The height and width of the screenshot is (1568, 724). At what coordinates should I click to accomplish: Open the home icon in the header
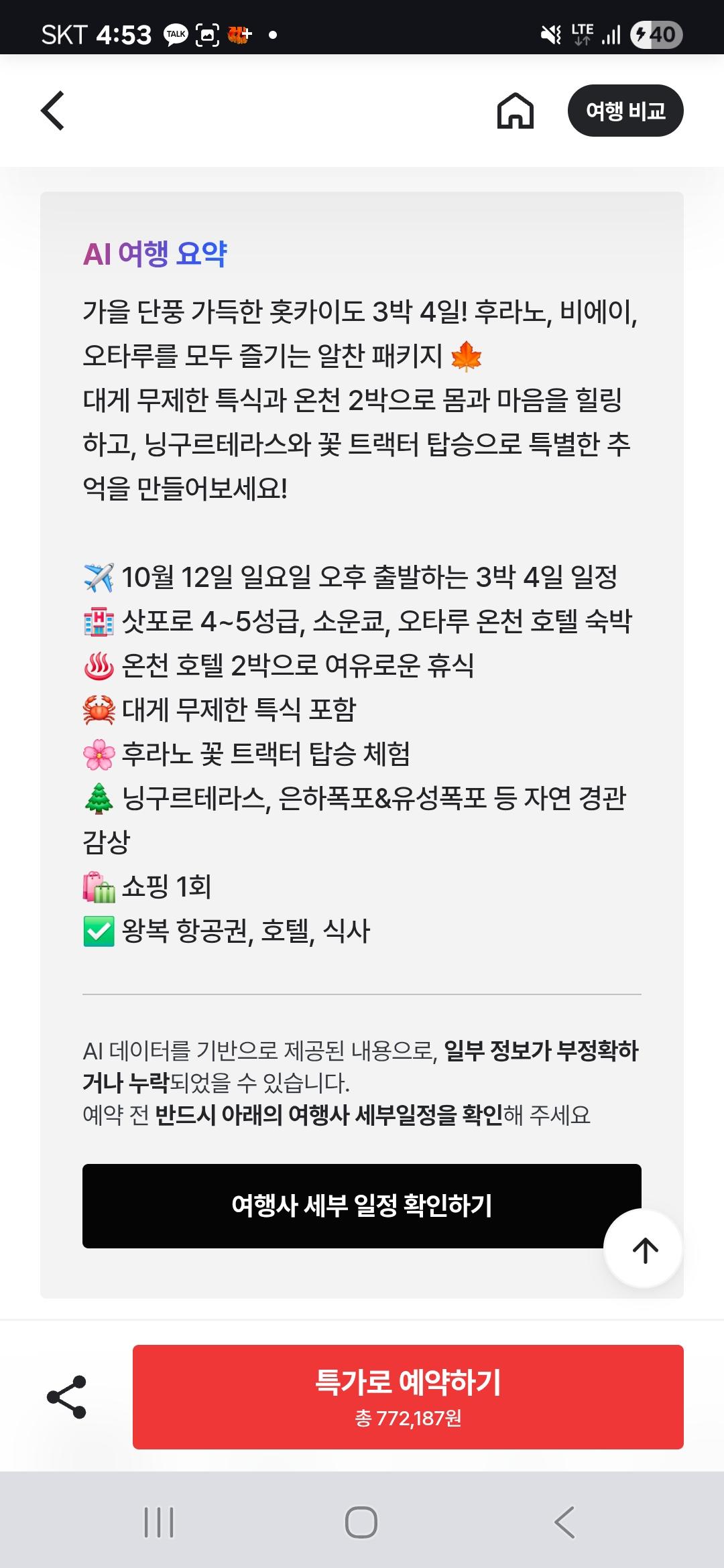coord(515,111)
